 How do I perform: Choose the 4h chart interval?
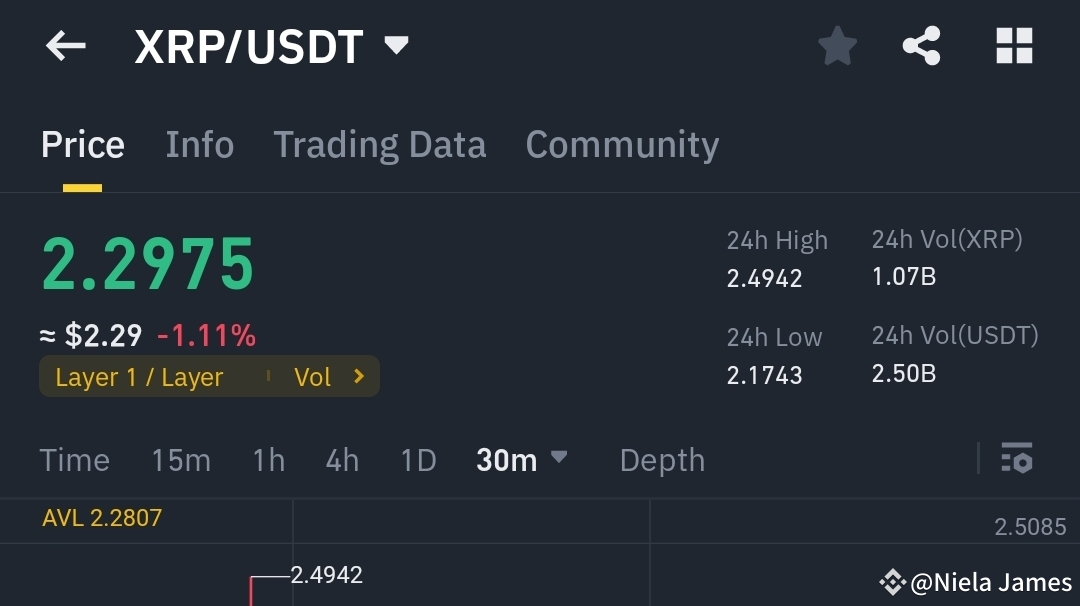click(x=342, y=460)
